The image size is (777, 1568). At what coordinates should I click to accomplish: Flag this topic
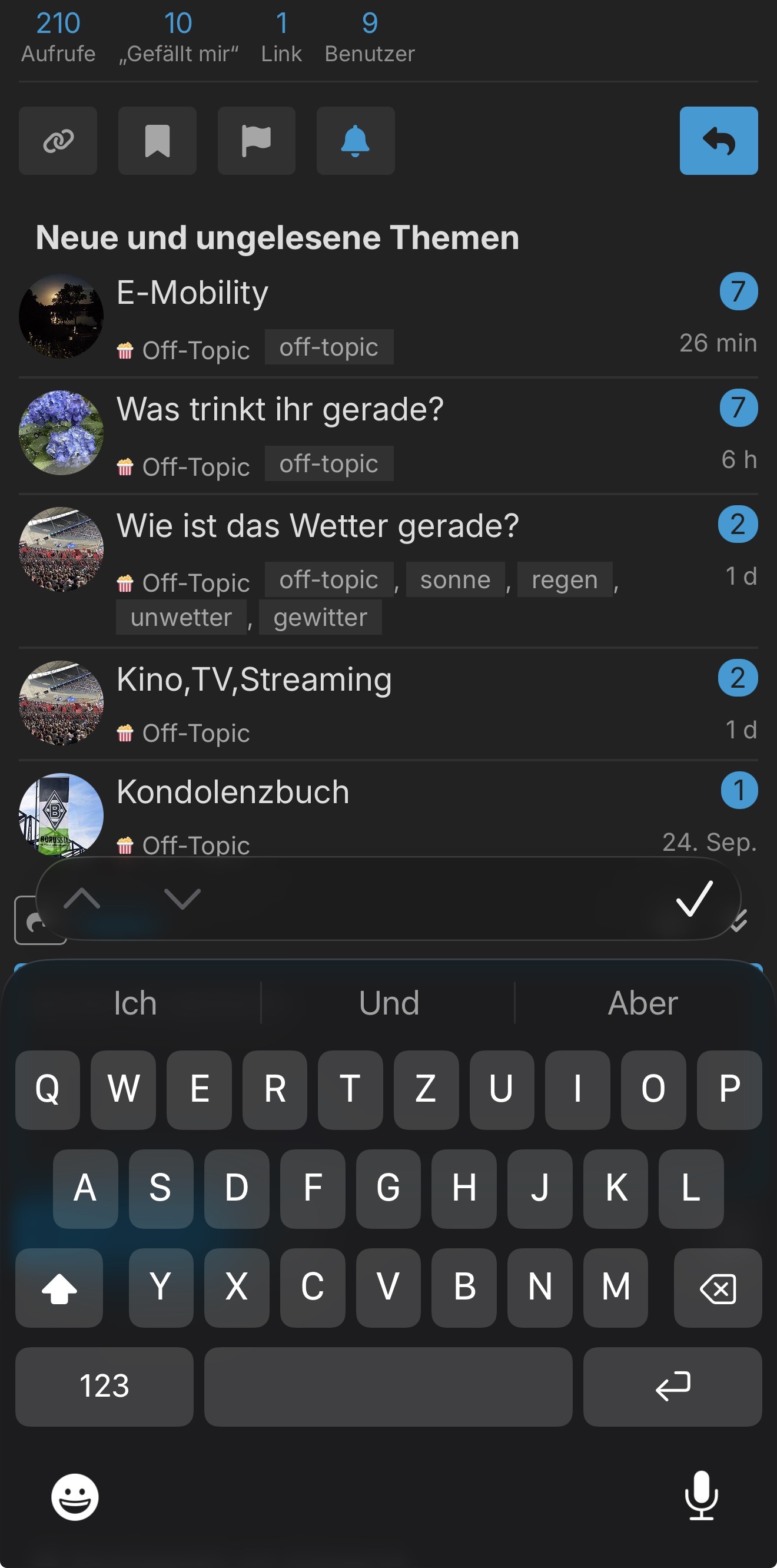(256, 141)
